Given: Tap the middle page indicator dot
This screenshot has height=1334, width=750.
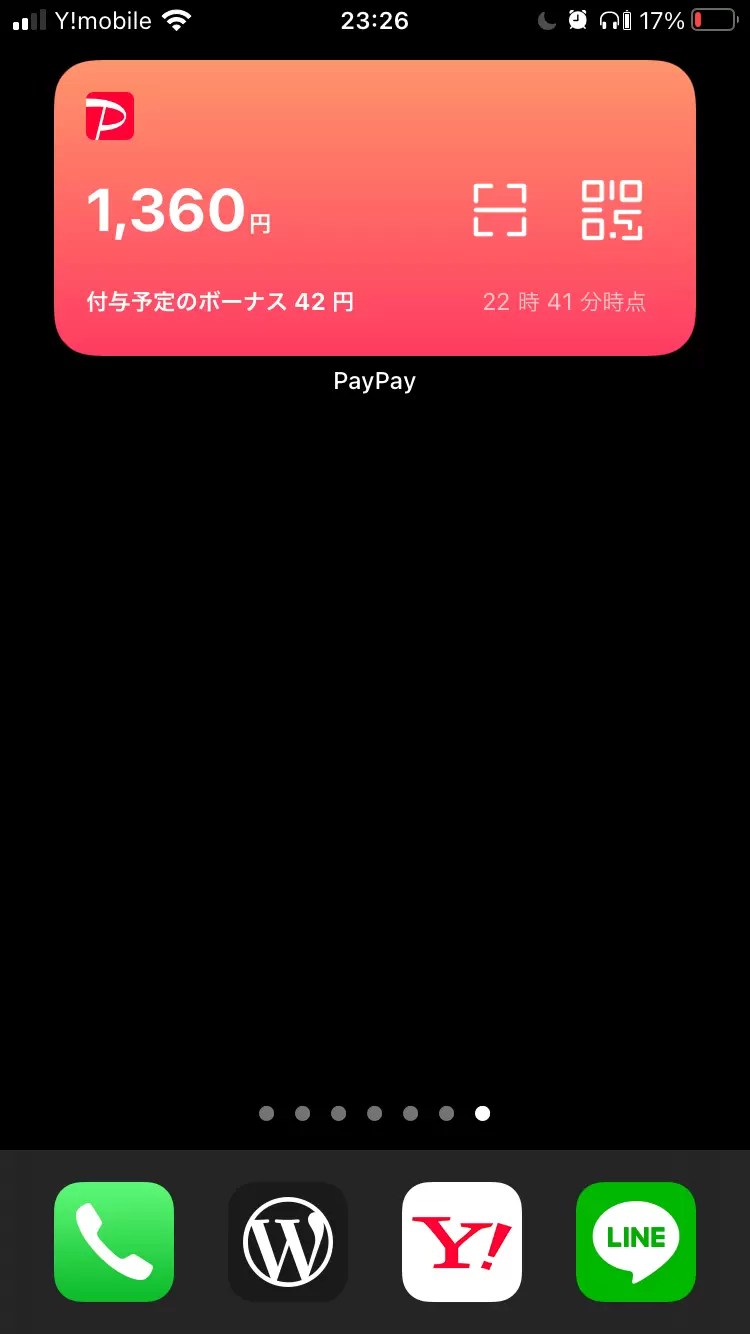Looking at the screenshot, I should 375,1113.
